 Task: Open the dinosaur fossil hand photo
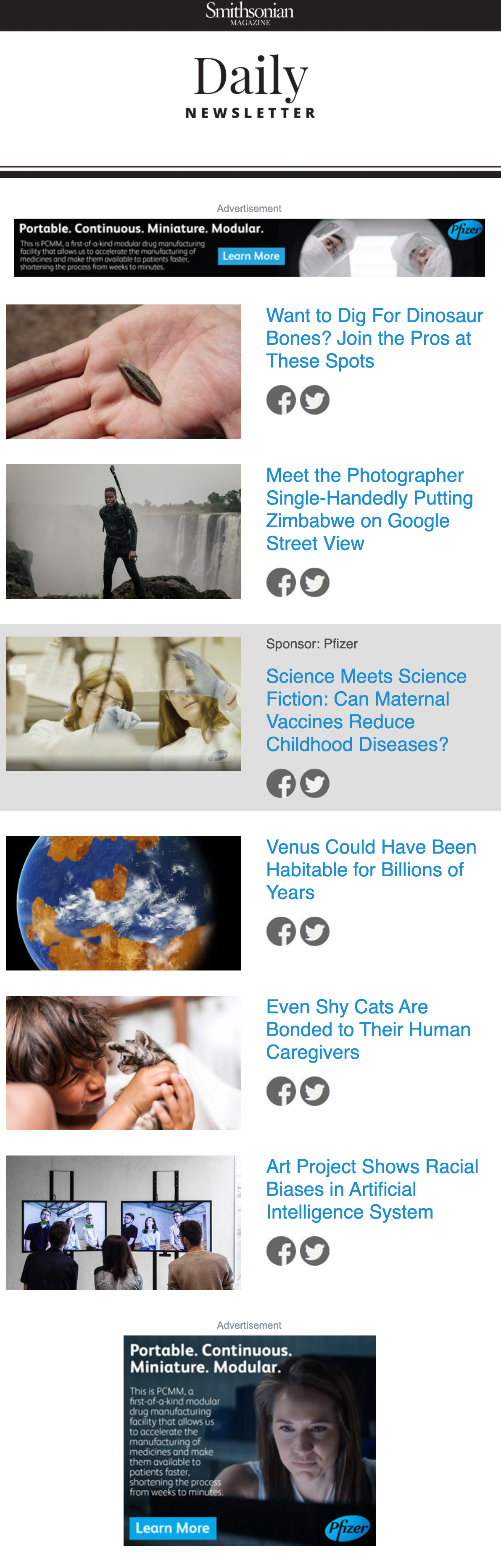tap(124, 371)
